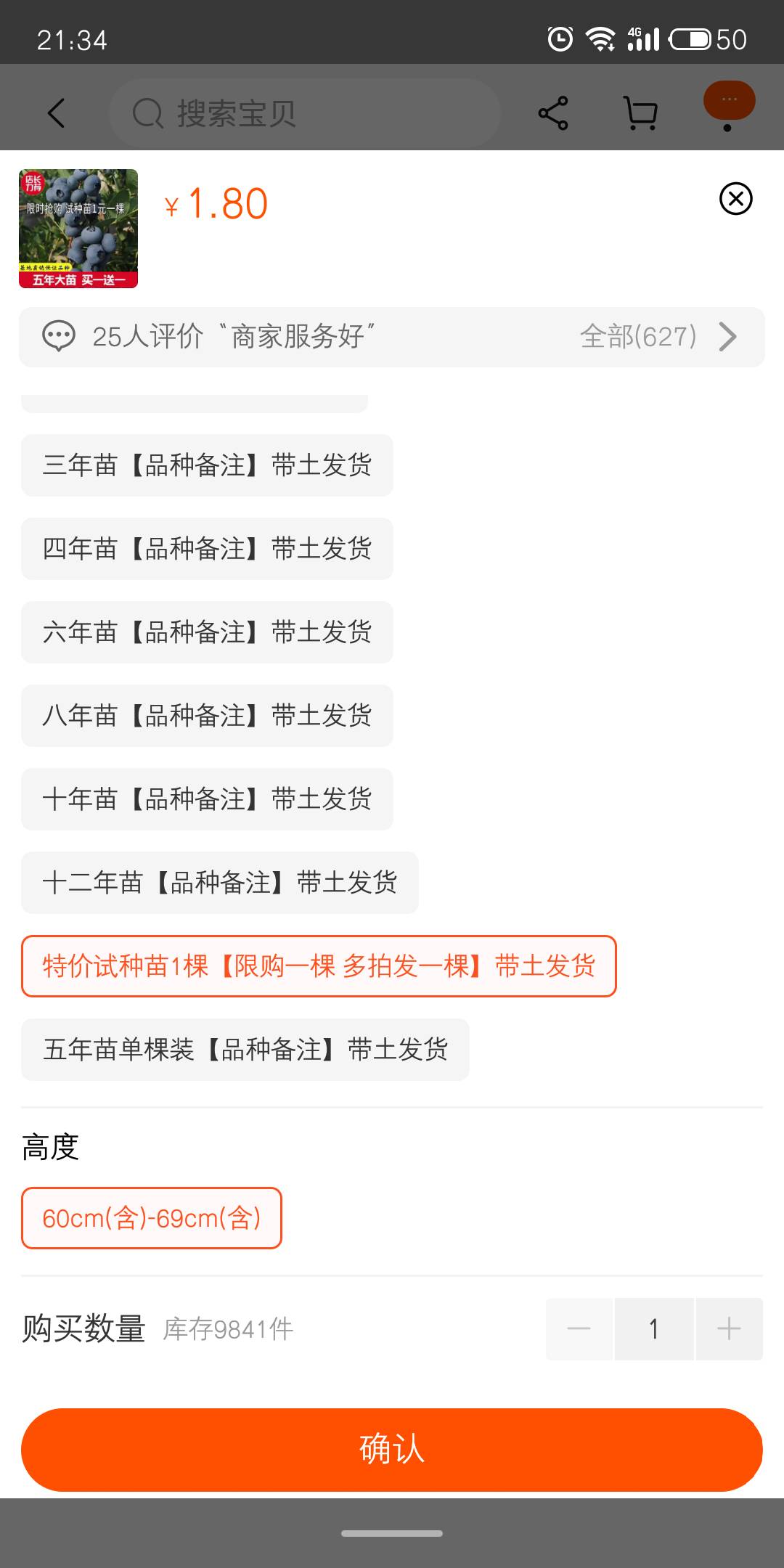This screenshot has height=1568, width=784.
Task: Deselect 特价试种苗1棵 option
Action: pyautogui.click(x=319, y=966)
